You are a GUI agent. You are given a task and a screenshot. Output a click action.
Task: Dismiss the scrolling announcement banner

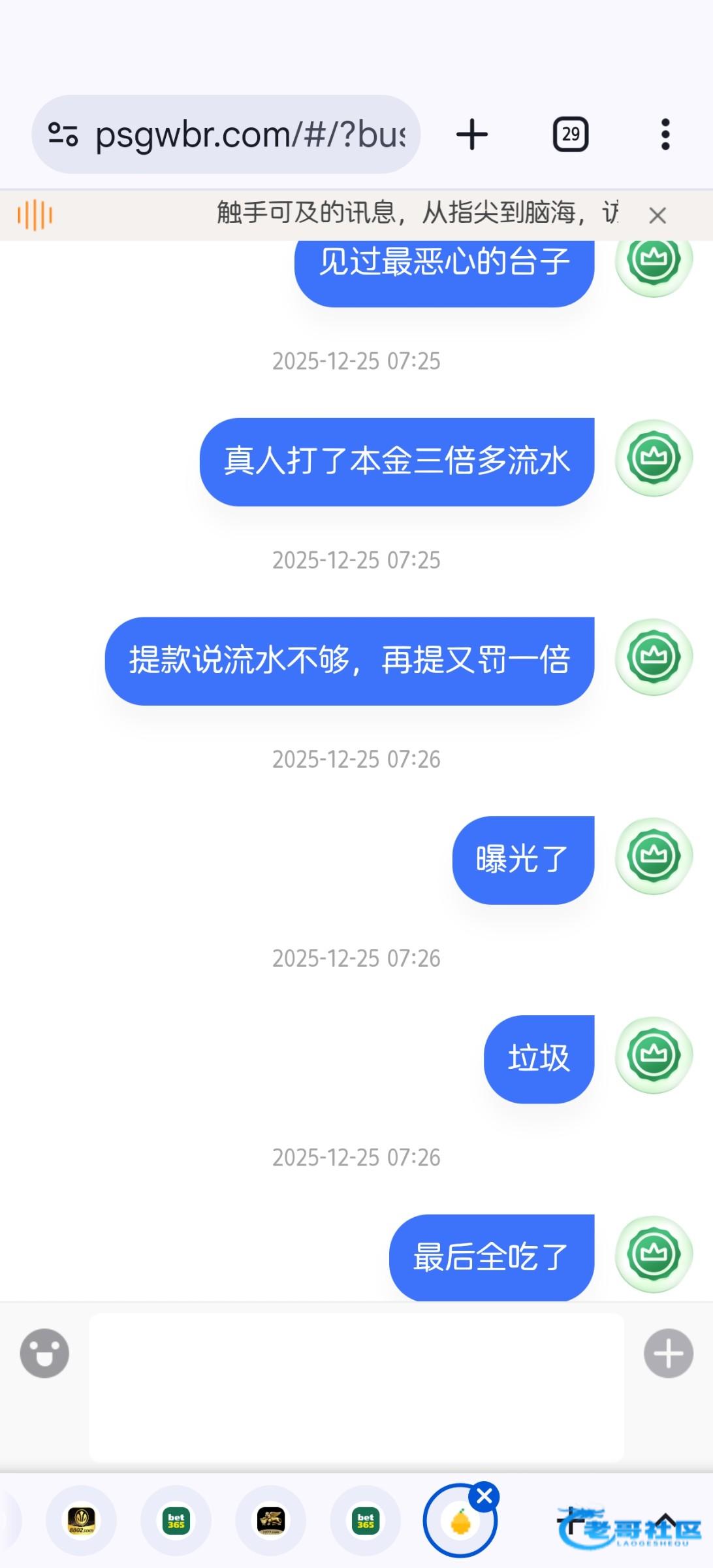(x=658, y=215)
